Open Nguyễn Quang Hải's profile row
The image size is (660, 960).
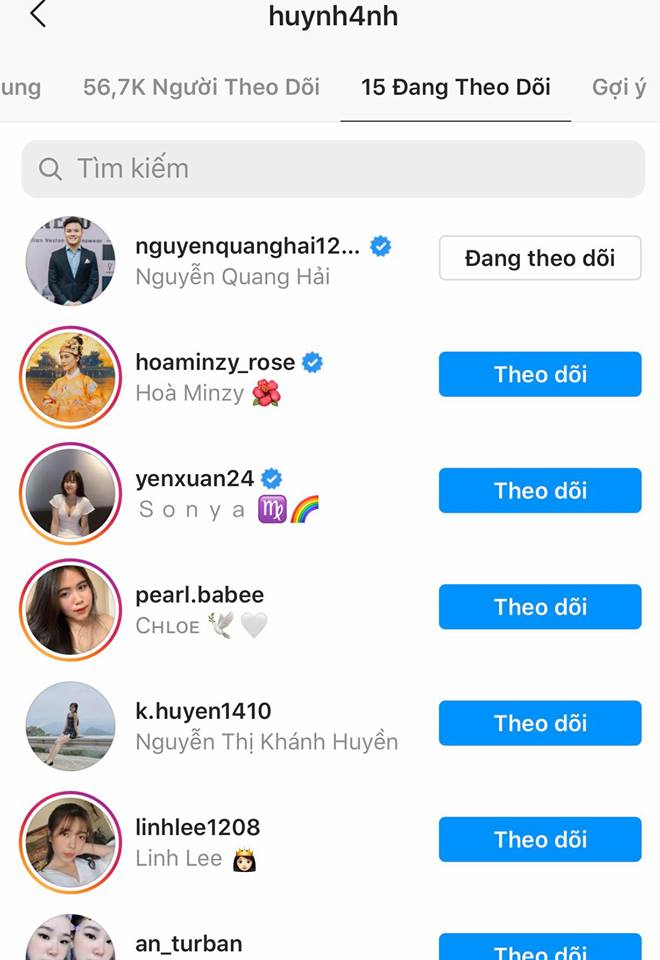tap(246, 260)
